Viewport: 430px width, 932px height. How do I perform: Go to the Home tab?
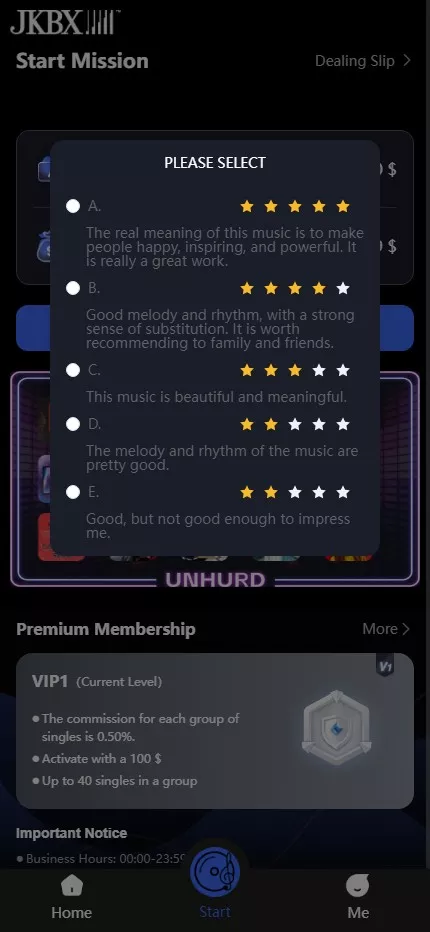71,898
